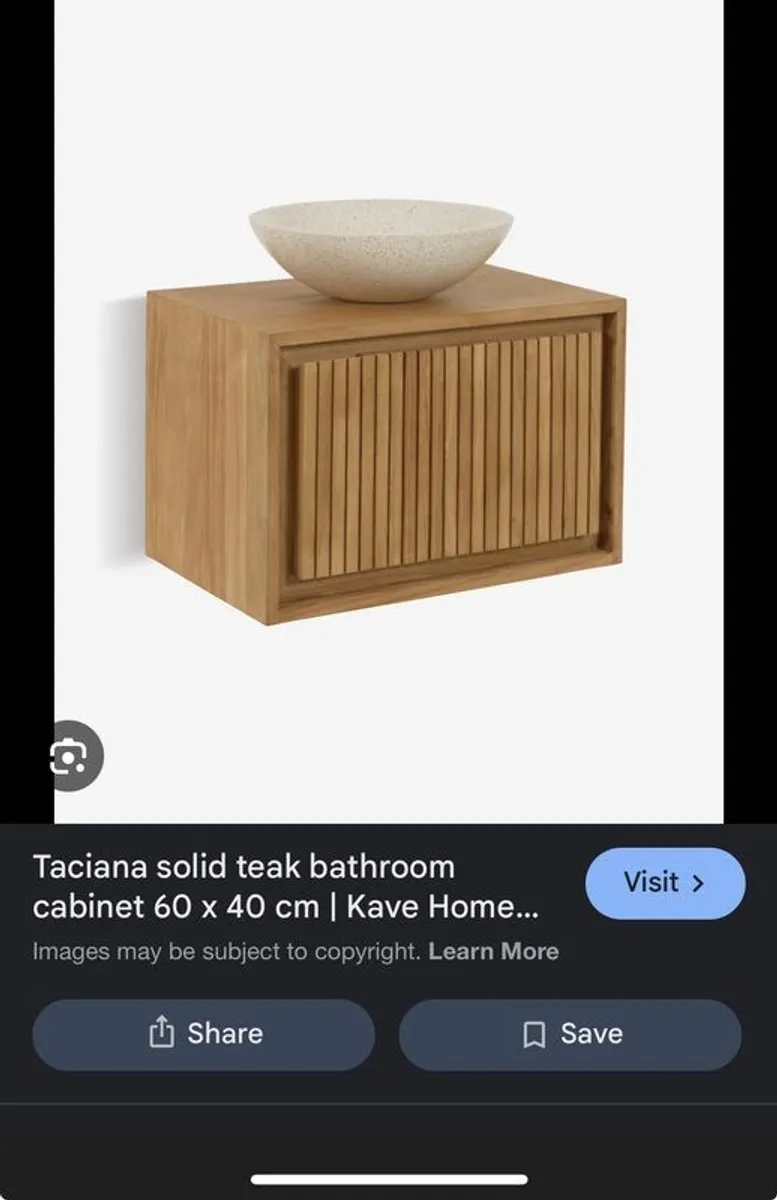Tap the Share button

click(x=203, y=1033)
